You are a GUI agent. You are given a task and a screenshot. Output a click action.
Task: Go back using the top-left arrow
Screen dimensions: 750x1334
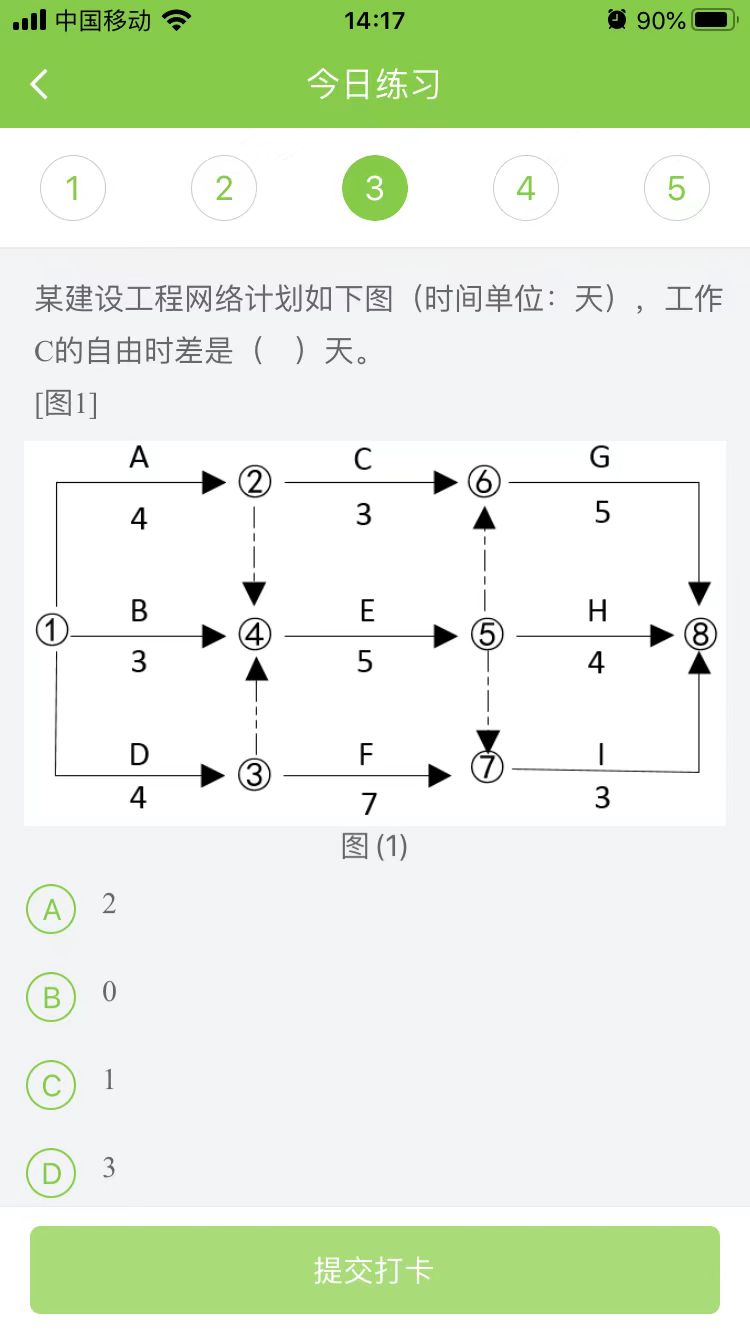40,84
